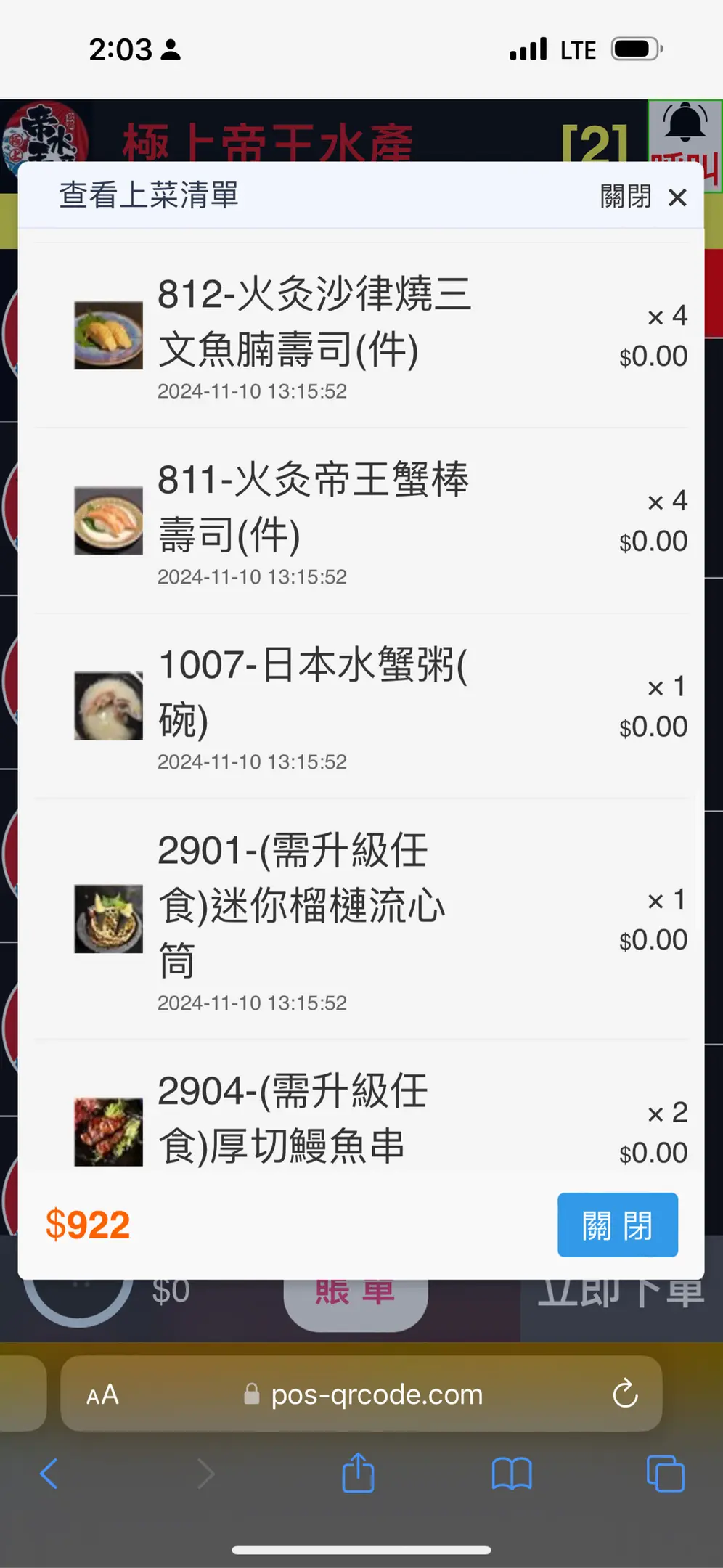
Task: Share the current page
Action: [358, 1473]
